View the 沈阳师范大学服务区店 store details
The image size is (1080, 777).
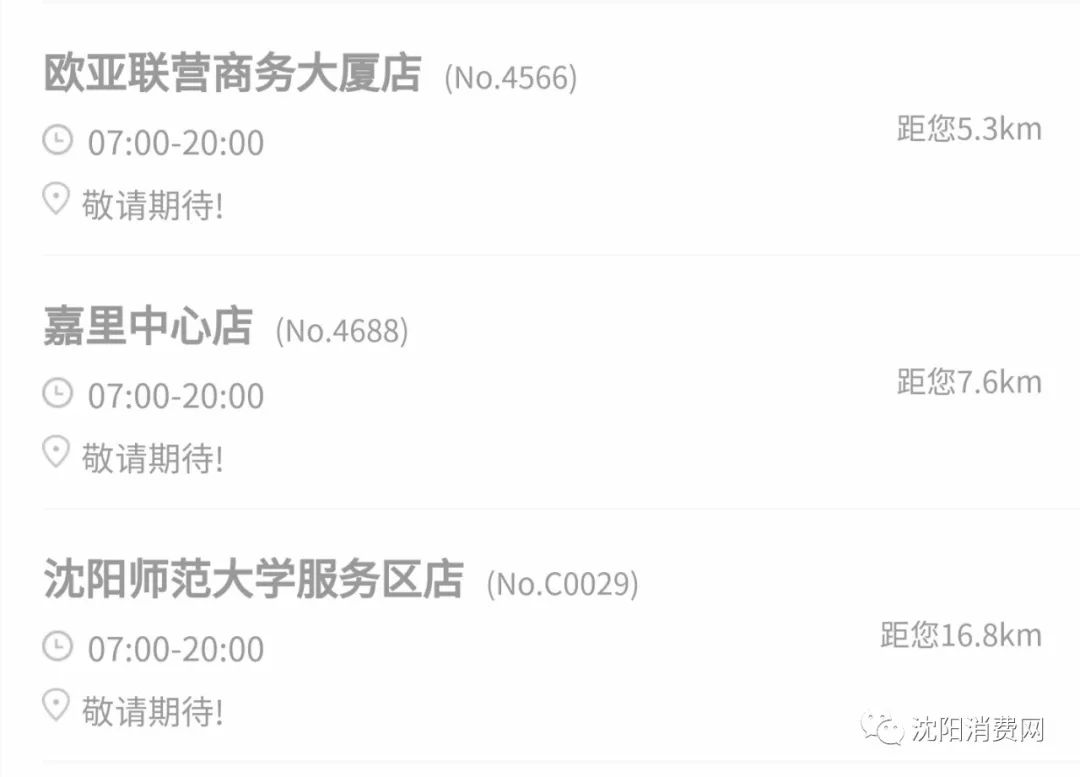[253, 580]
